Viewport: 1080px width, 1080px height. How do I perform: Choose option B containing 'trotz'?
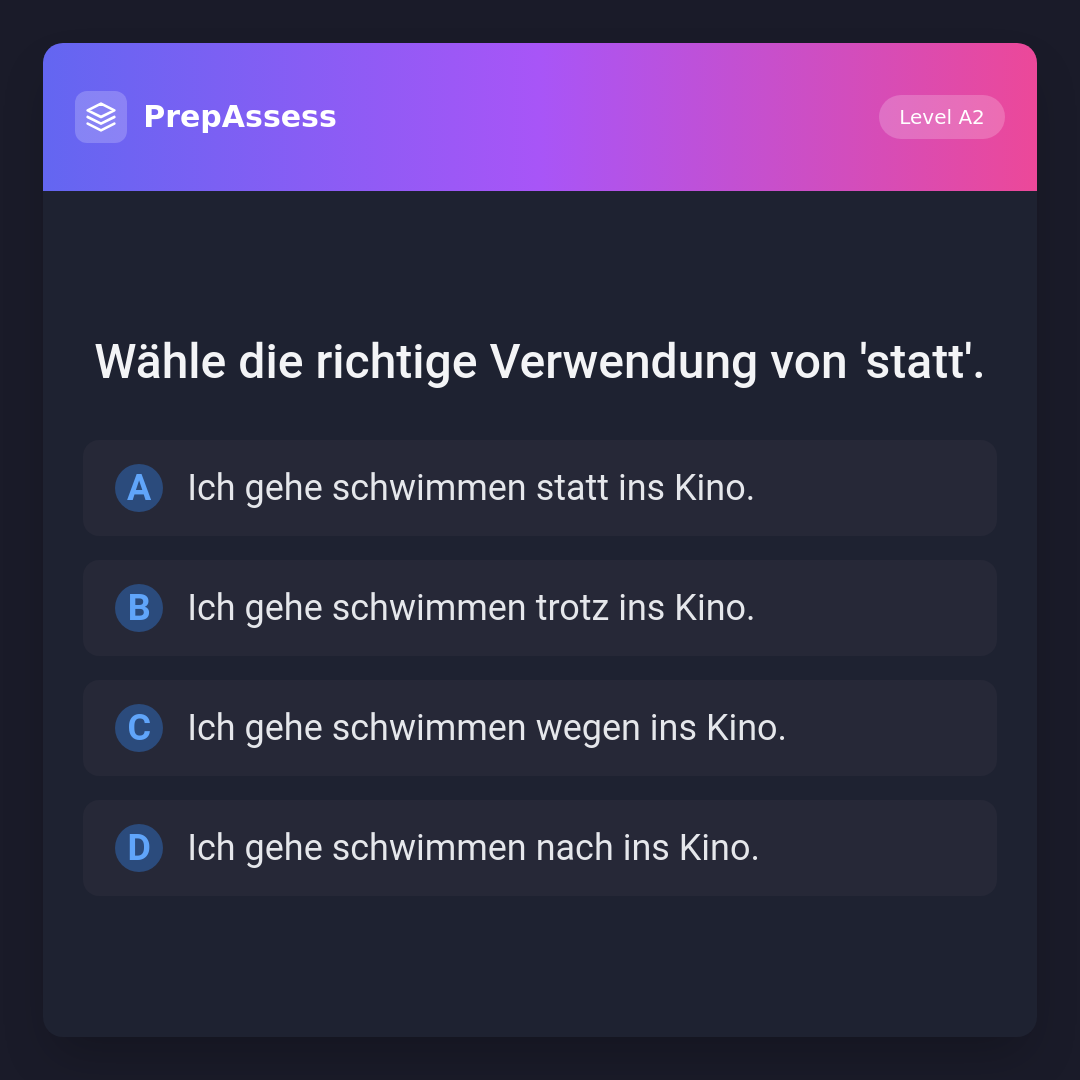click(x=540, y=608)
